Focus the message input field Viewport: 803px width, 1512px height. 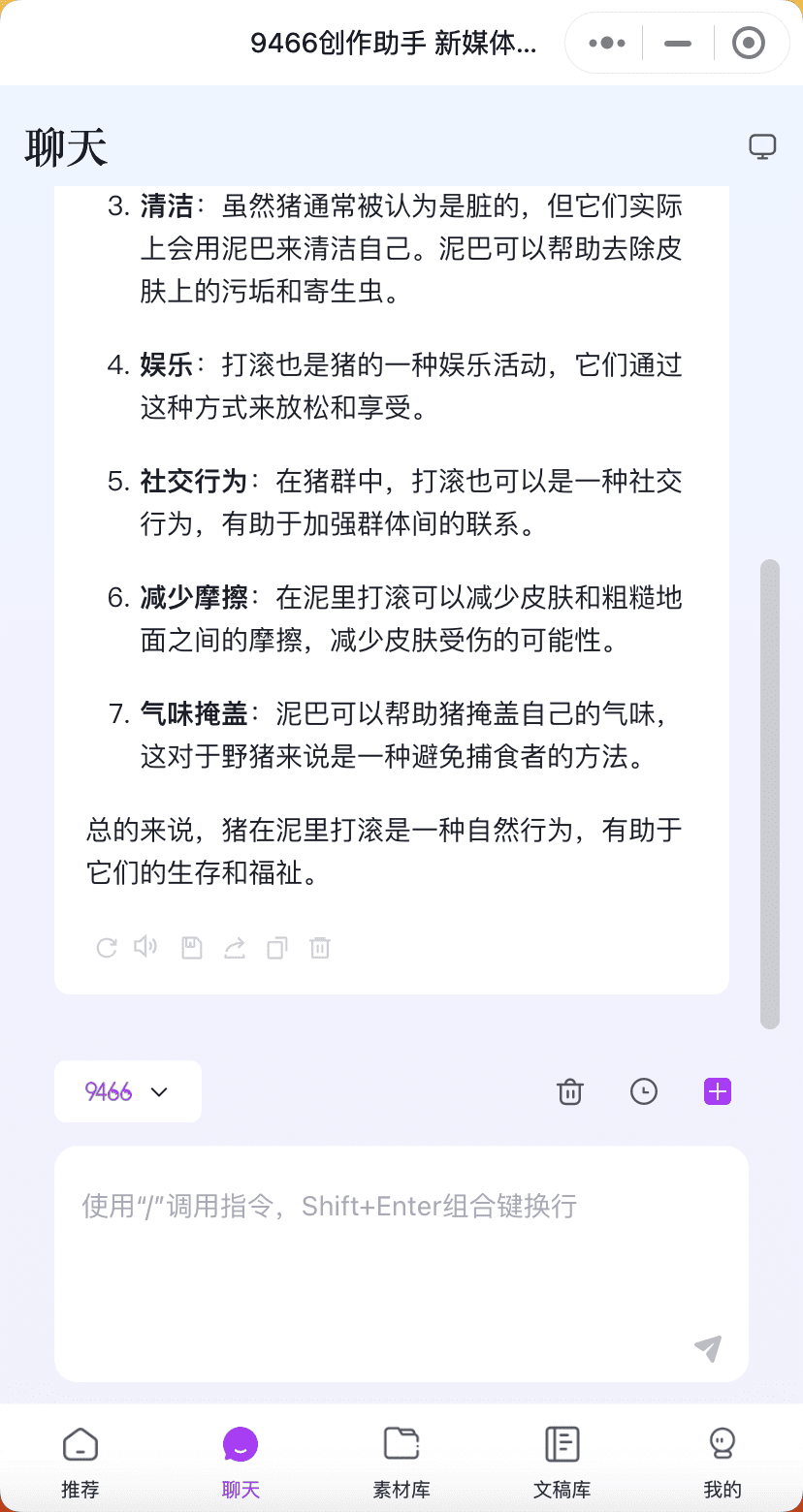coord(388,1250)
